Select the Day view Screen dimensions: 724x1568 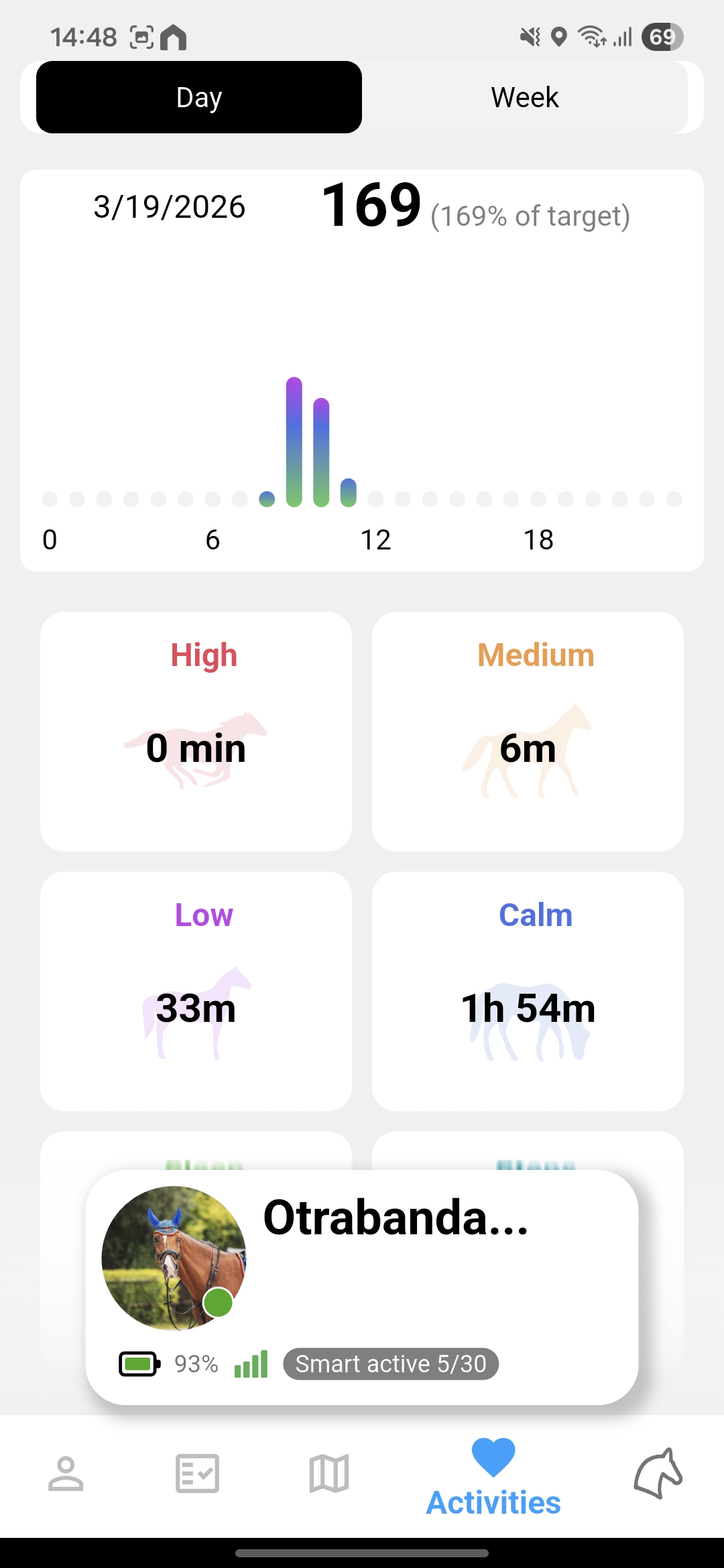tap(199, 98)
